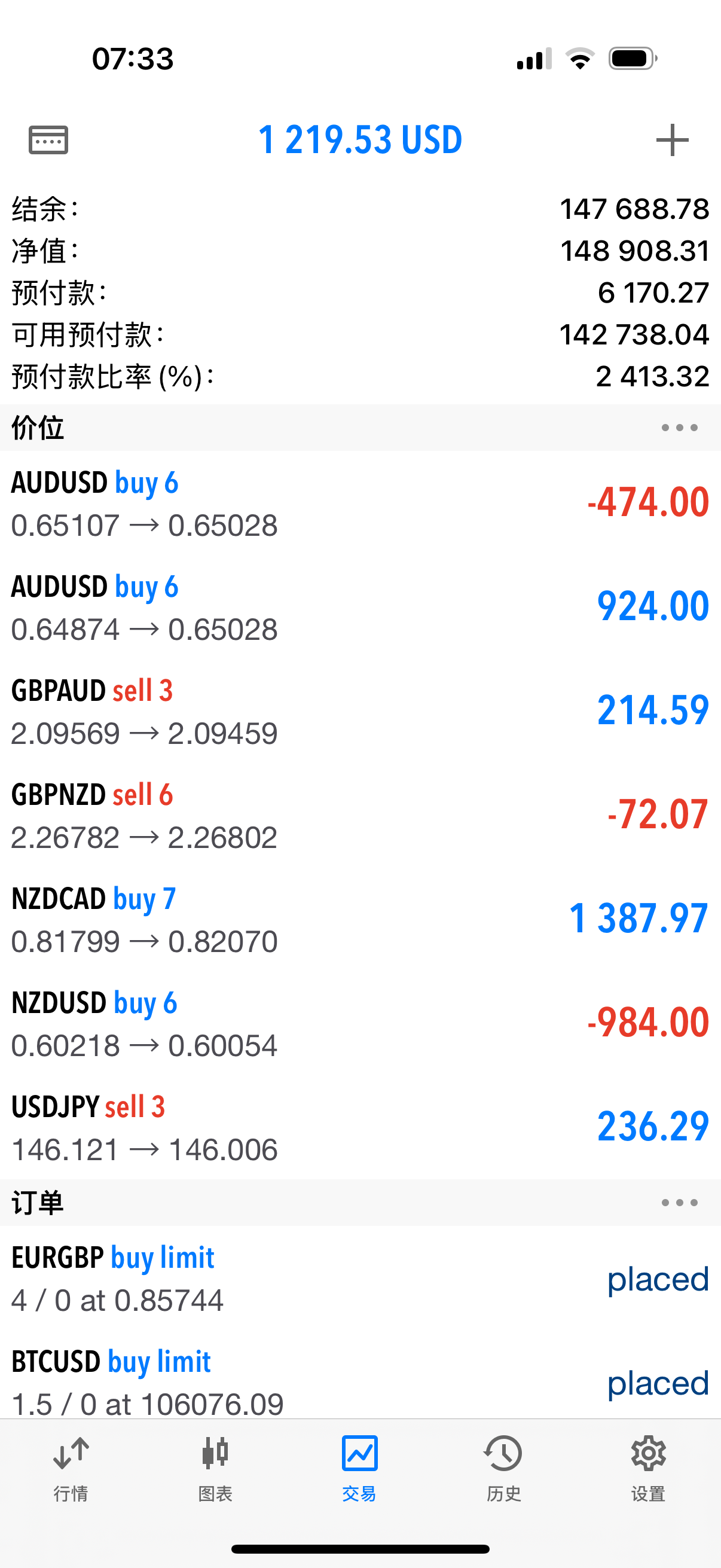
Task: Open the GBPNZD sell 6 position
Action: click(x=360, y=816)
